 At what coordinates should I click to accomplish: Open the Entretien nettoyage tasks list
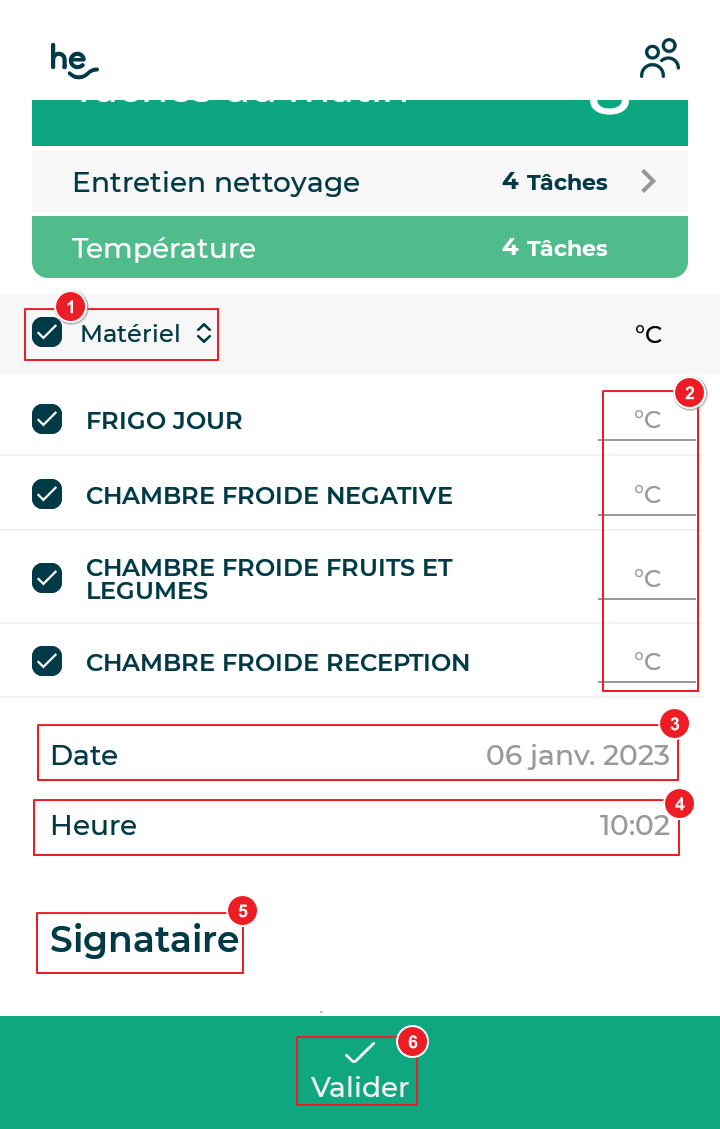click(x=300, y=182)
